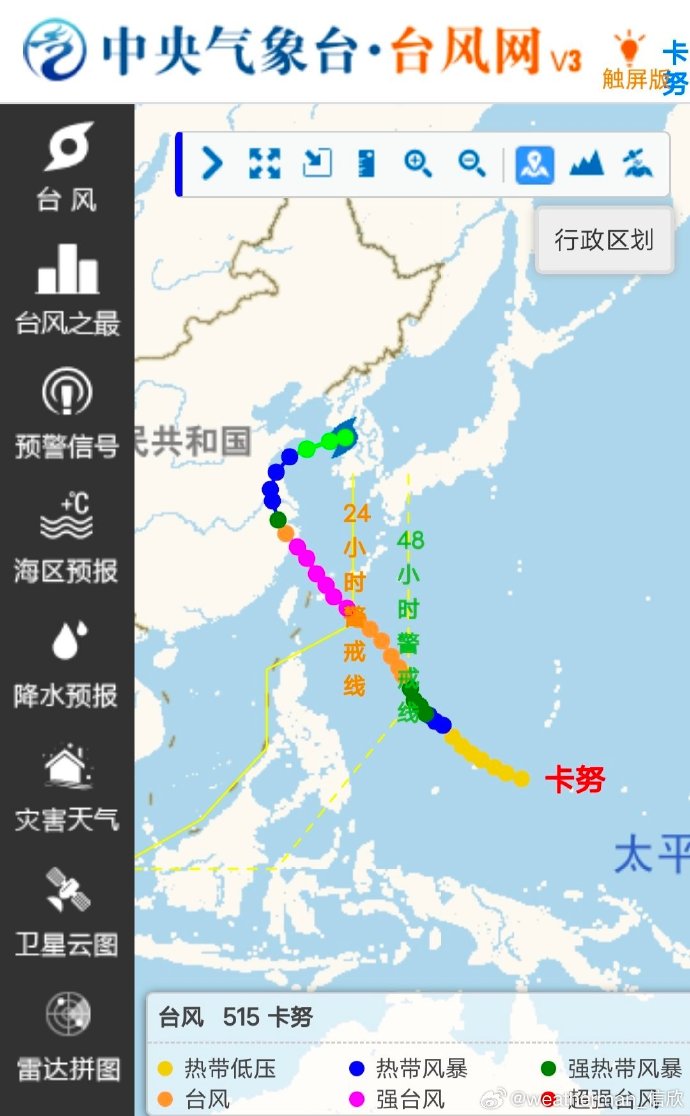The width and height of the screenshot is (690, 1116).
Task: Open 预警信号 warning signals
Action: (67, 413)
